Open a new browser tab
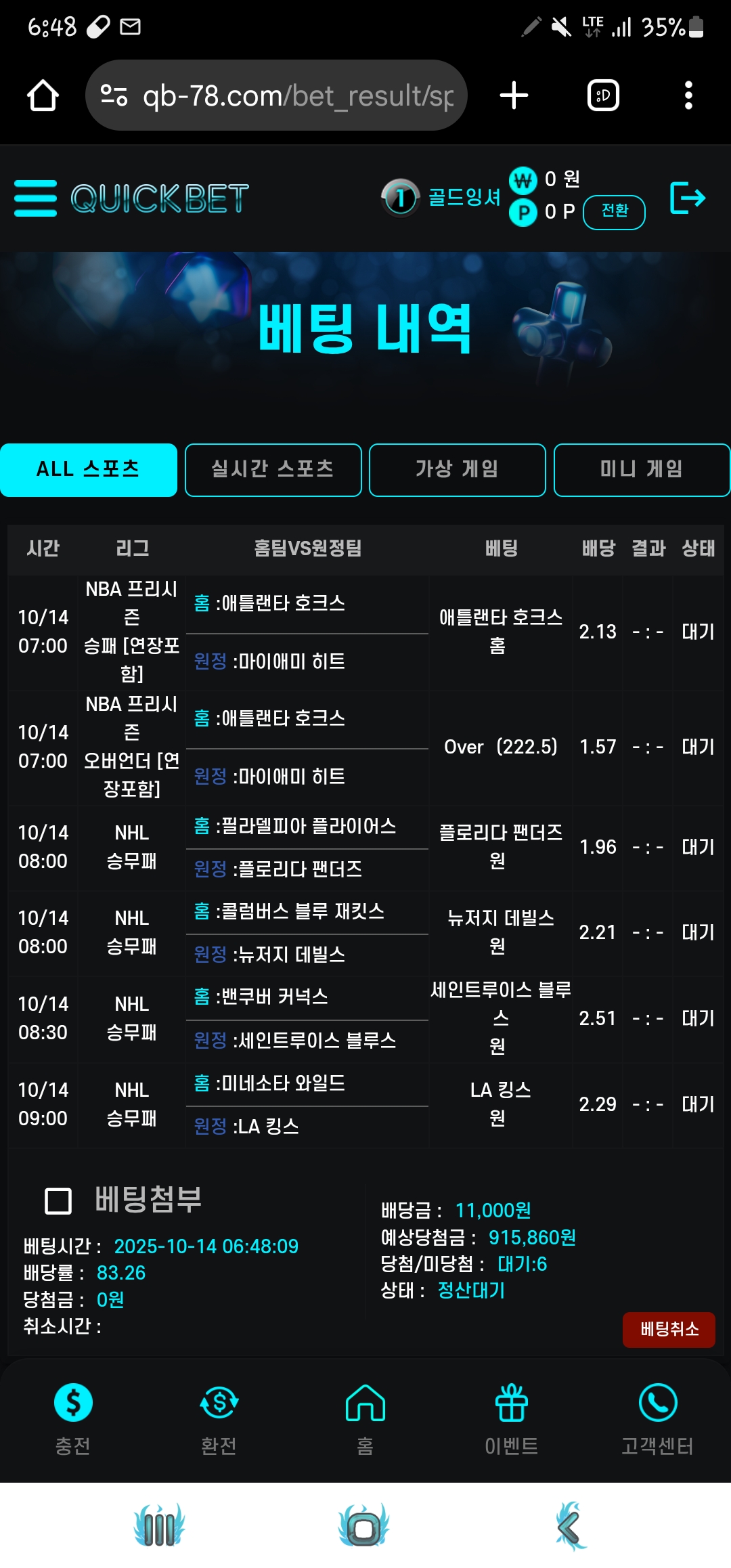 coord(514,95)
